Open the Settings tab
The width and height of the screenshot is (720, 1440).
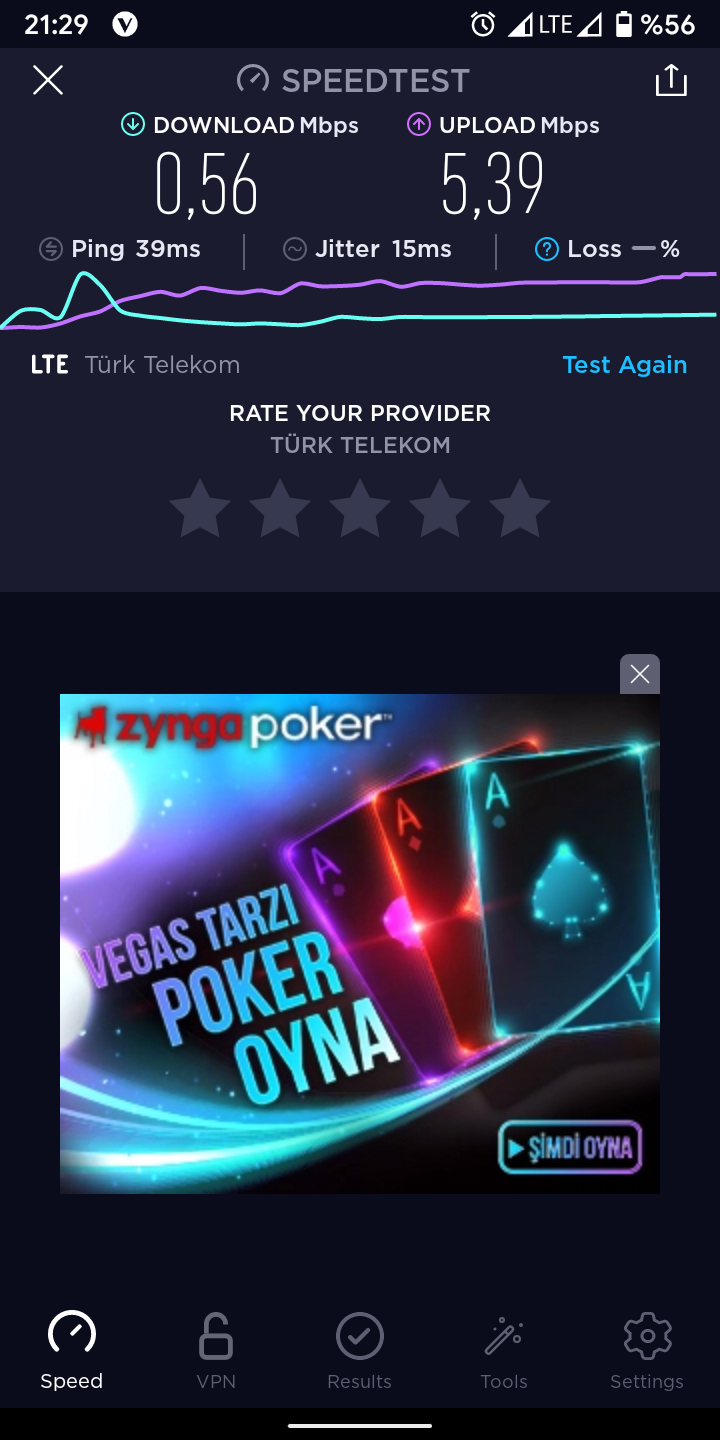647,1351
